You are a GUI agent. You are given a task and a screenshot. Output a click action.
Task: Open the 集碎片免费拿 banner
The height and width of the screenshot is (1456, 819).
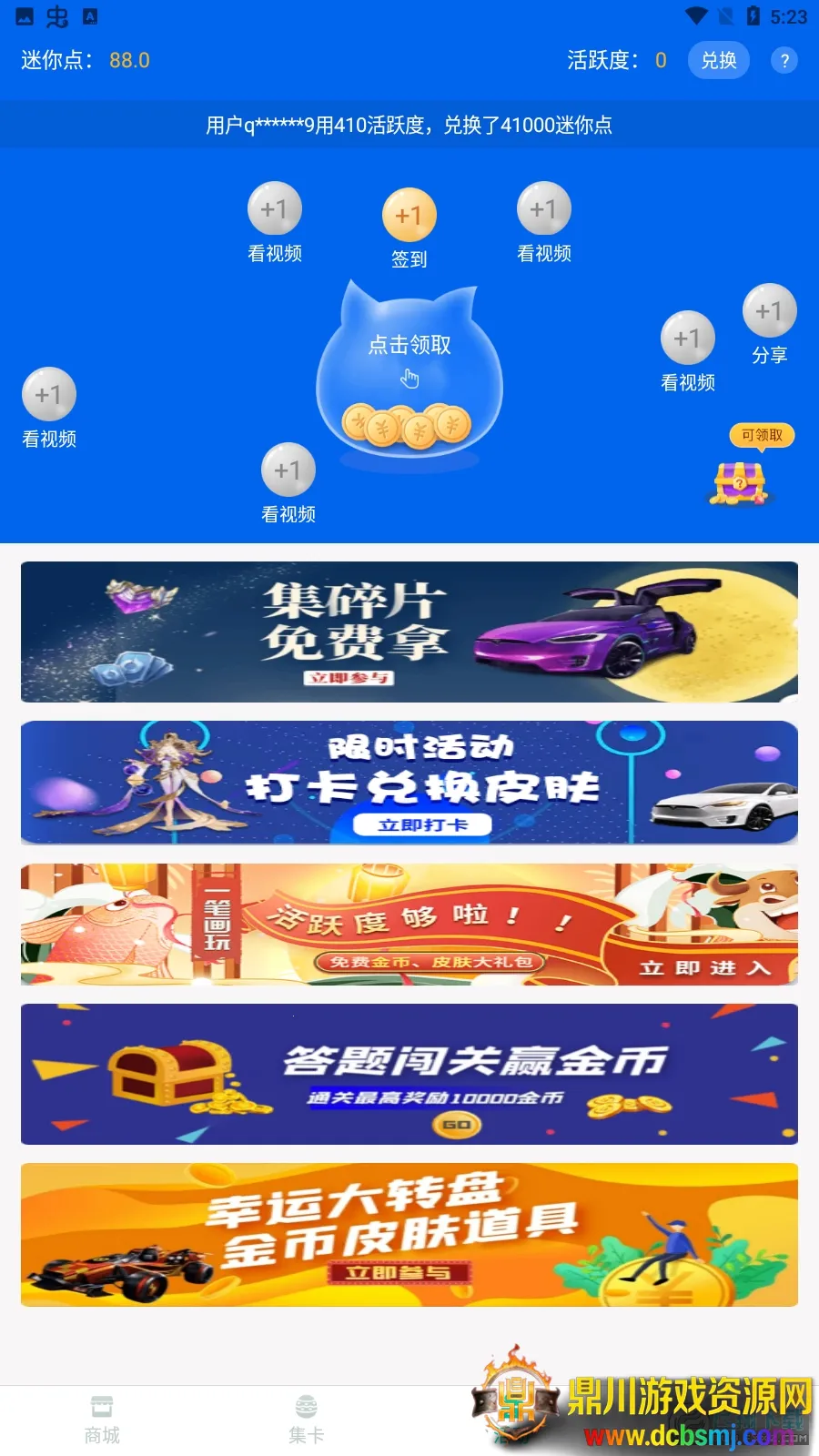(x=409, y=632)
